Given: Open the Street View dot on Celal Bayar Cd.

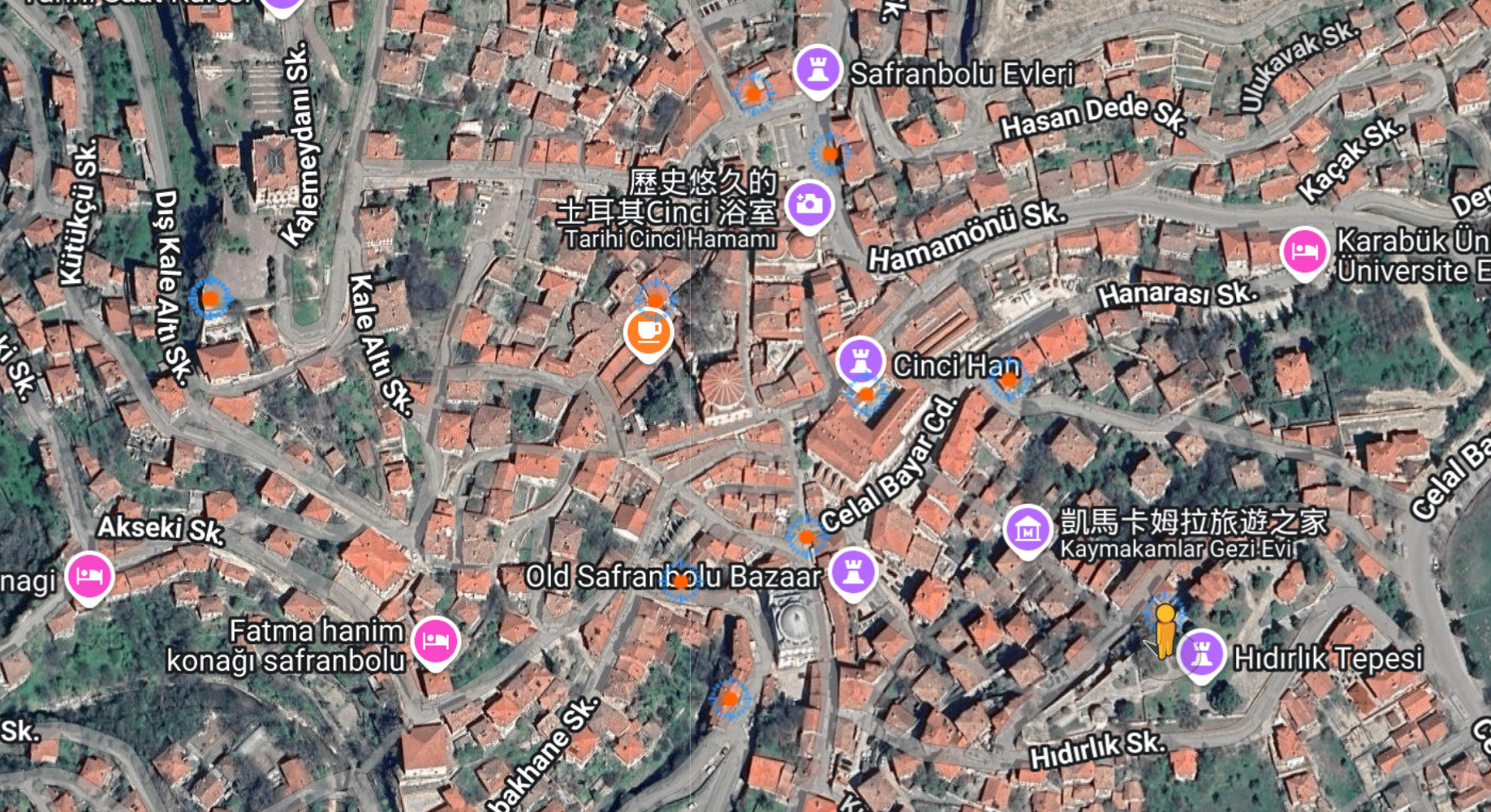Looking at the screenshot, I should point(806,537).
